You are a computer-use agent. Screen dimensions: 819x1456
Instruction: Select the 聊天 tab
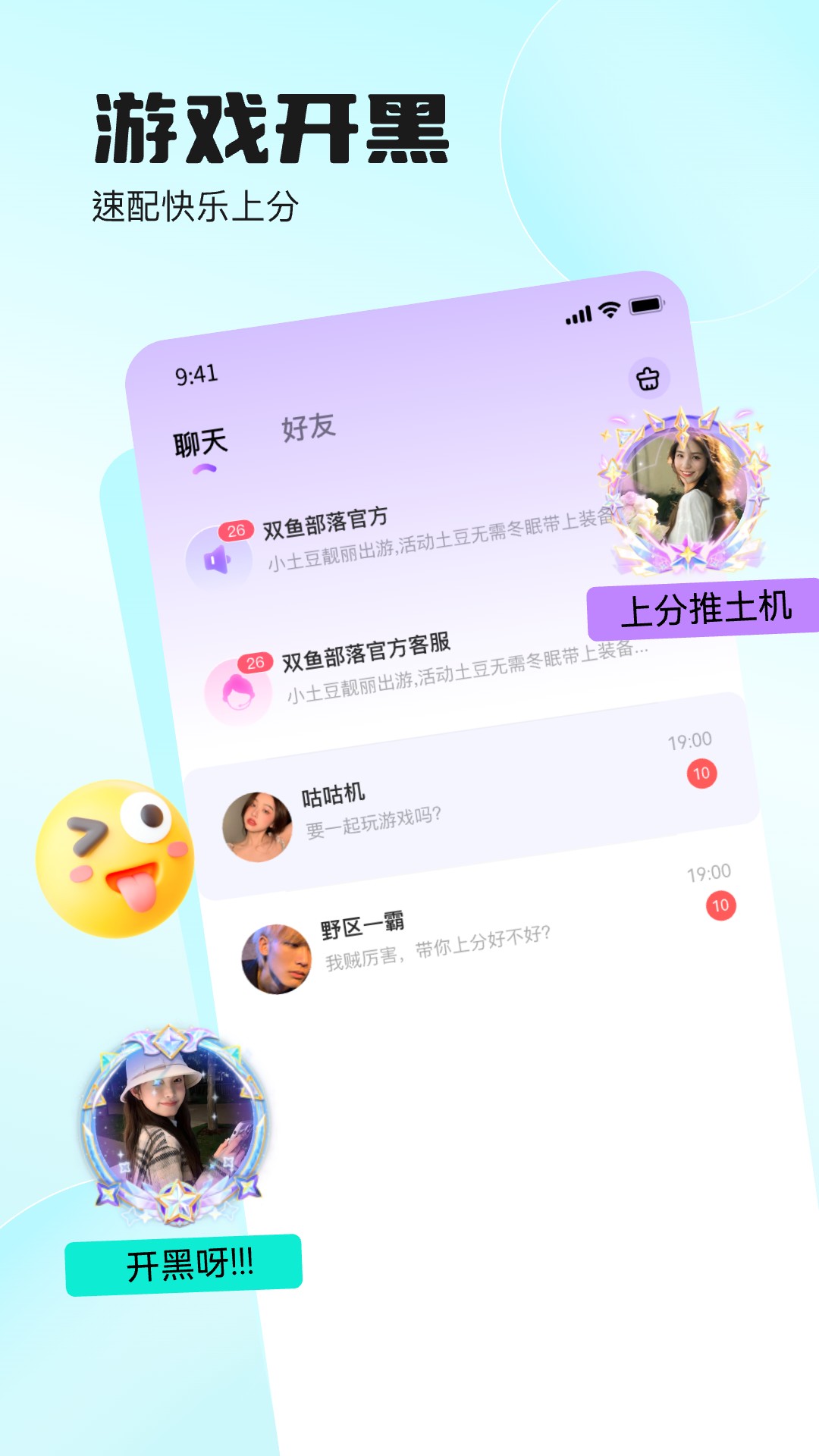click(x=199, y=441)
